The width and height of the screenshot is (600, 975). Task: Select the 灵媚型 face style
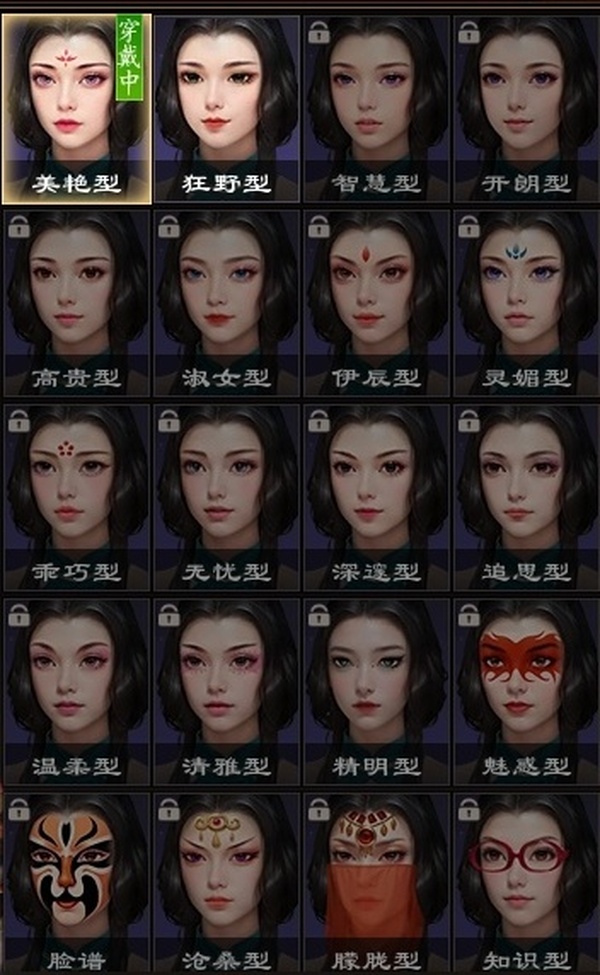pos(526,300)
